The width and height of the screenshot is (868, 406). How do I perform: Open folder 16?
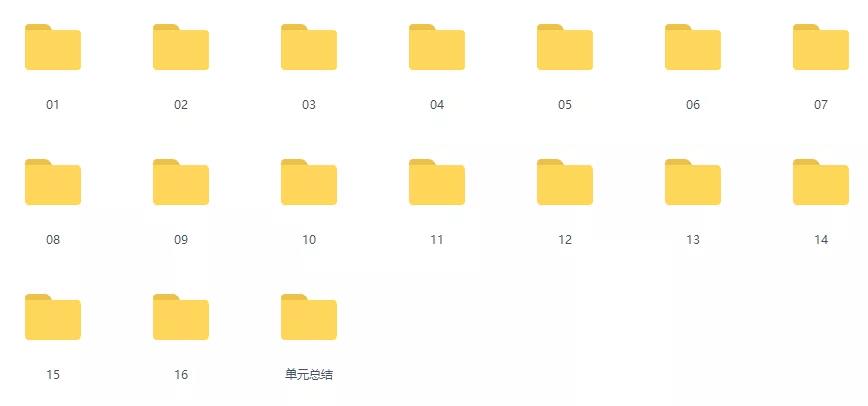point(181,318)
